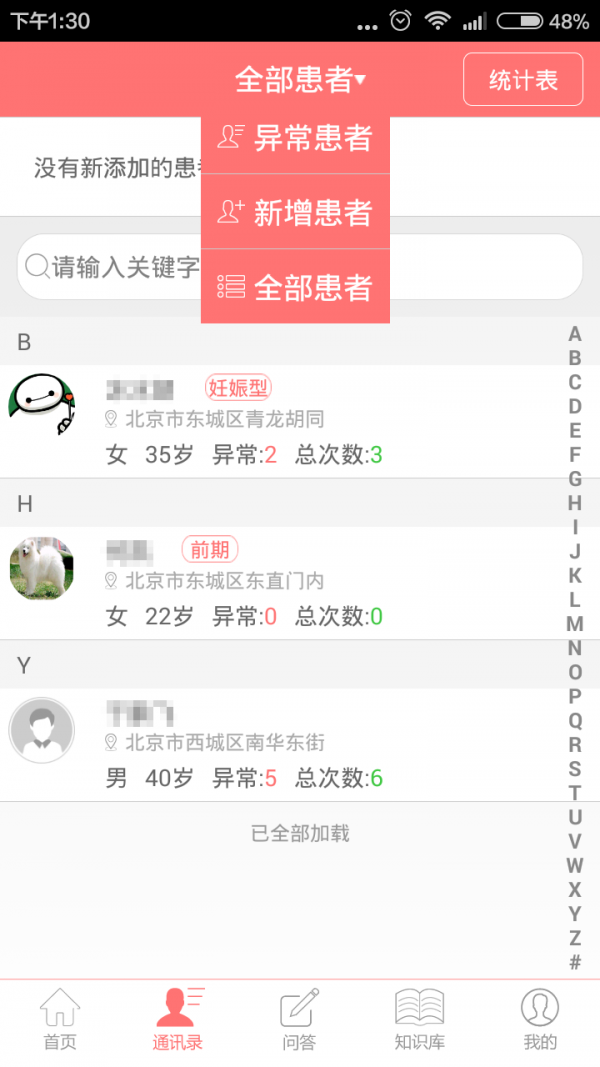Jump to letter Y in index
Screen dimensions: 600x1067
click(x=575, y=914)
